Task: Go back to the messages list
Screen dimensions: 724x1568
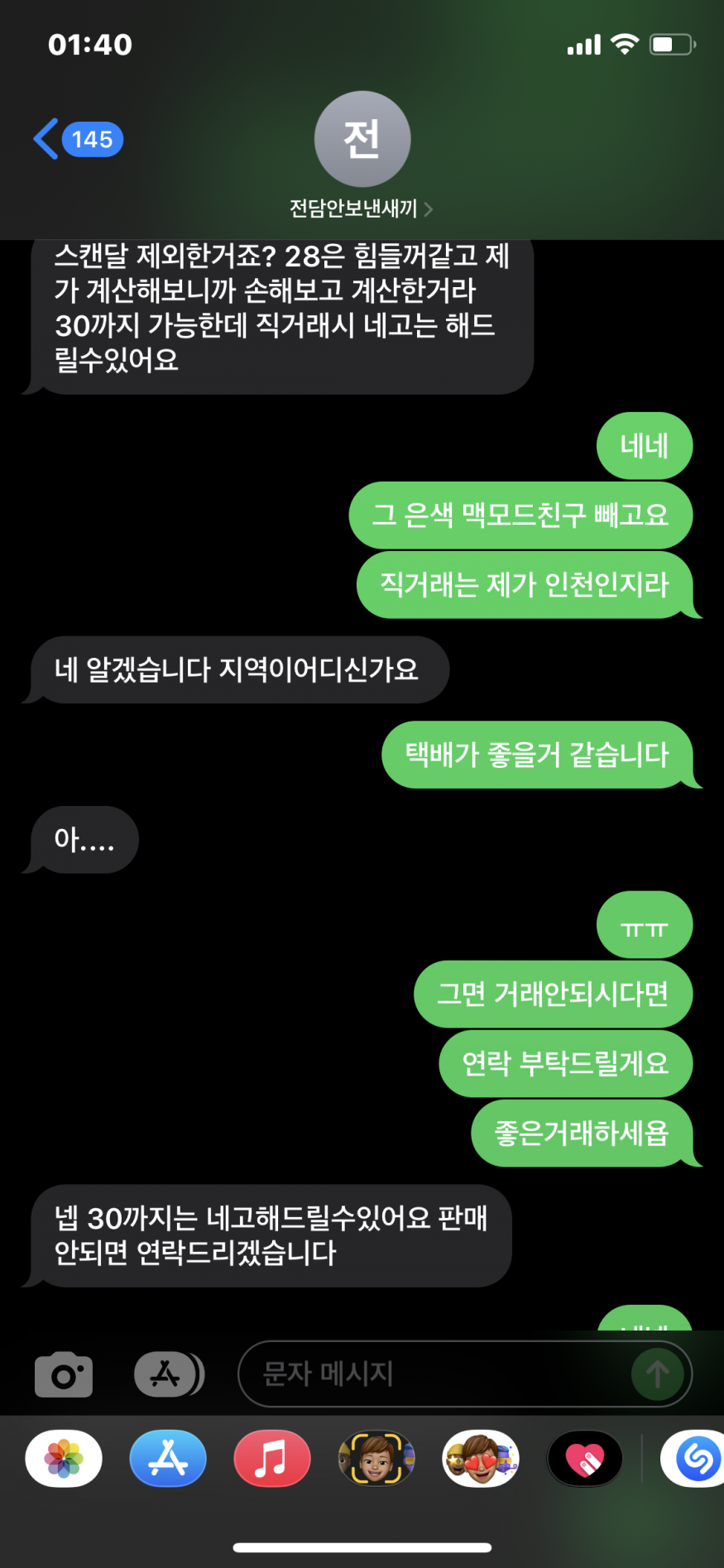Action: 76,139
